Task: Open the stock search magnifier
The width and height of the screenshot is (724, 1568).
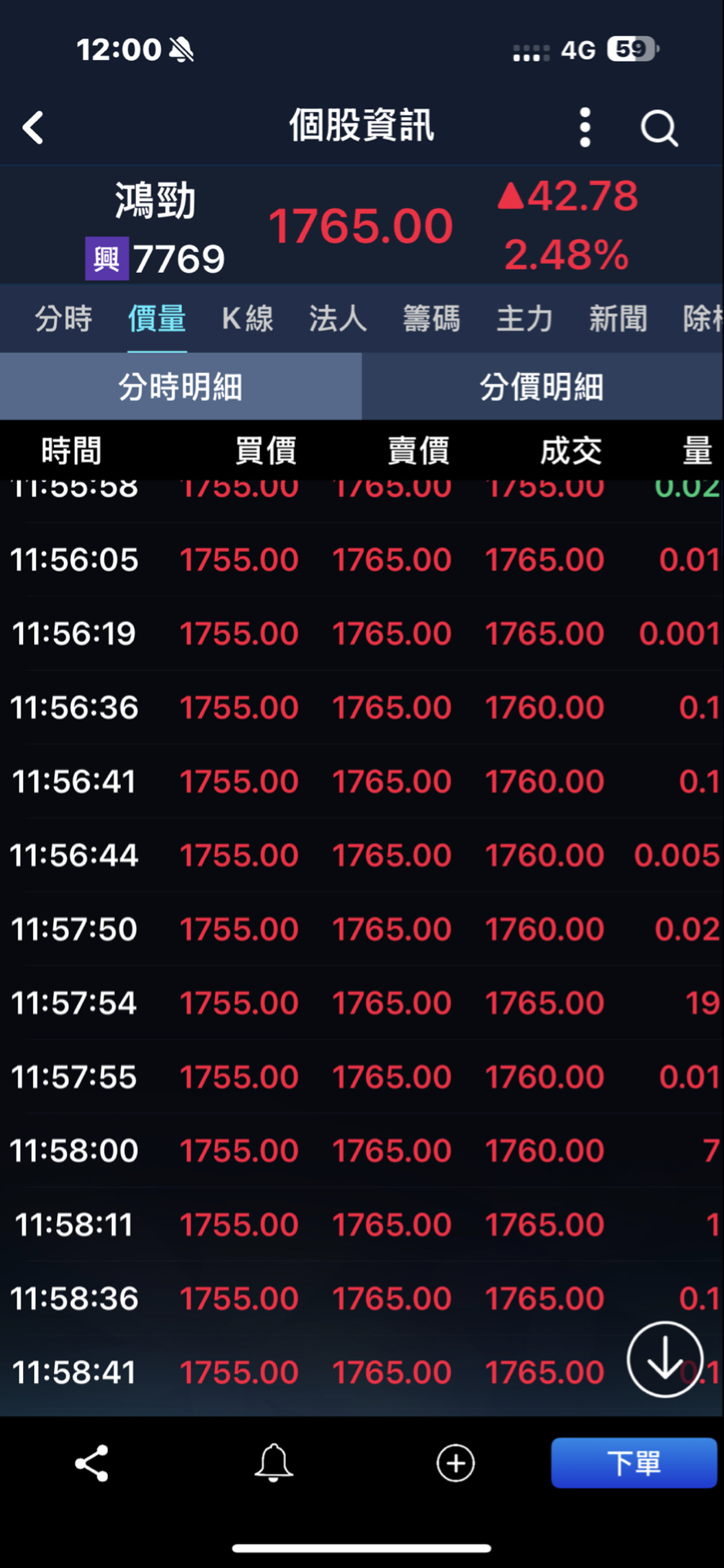Action: pos(659,127)
